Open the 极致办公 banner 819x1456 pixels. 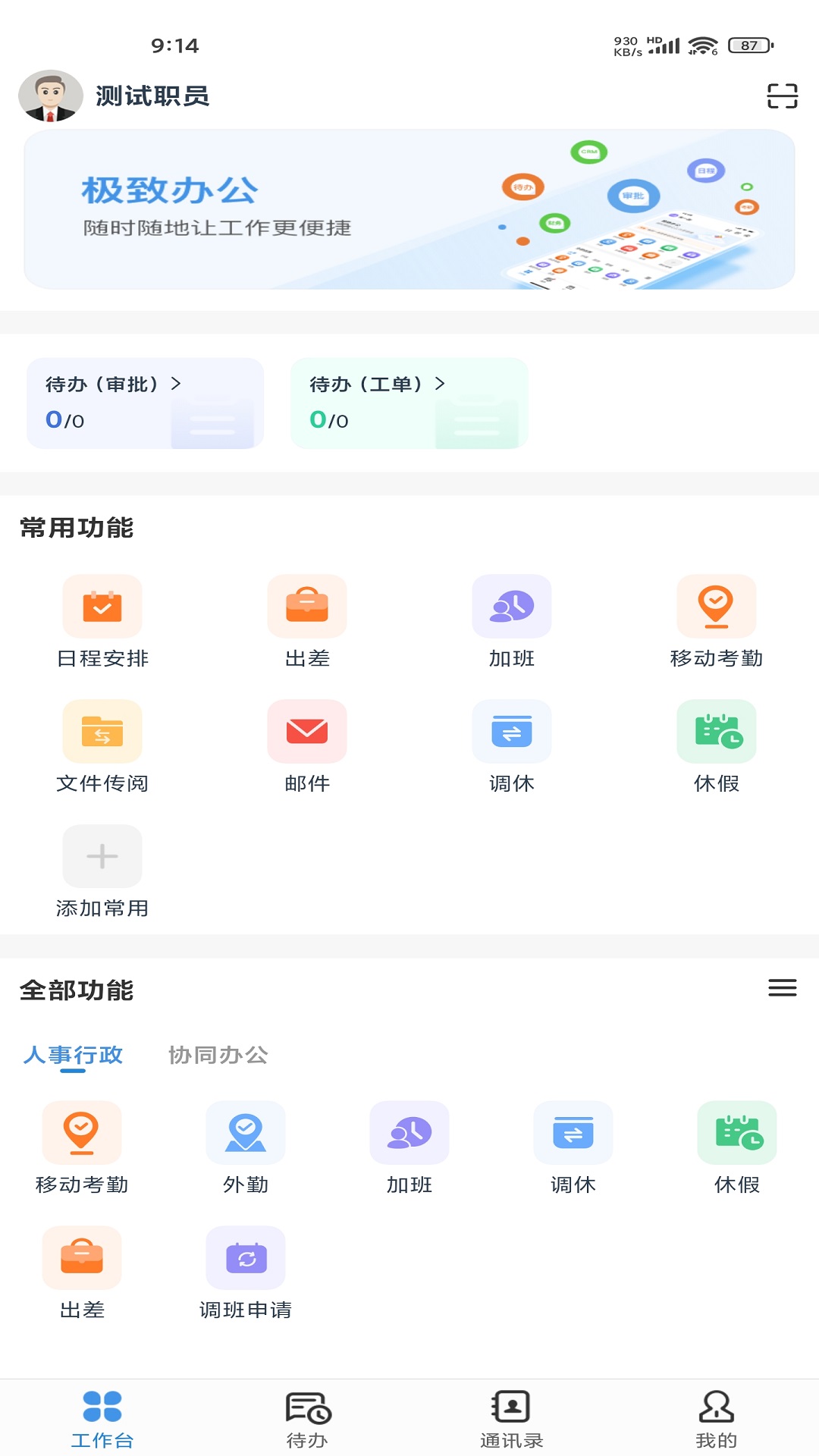409,209
